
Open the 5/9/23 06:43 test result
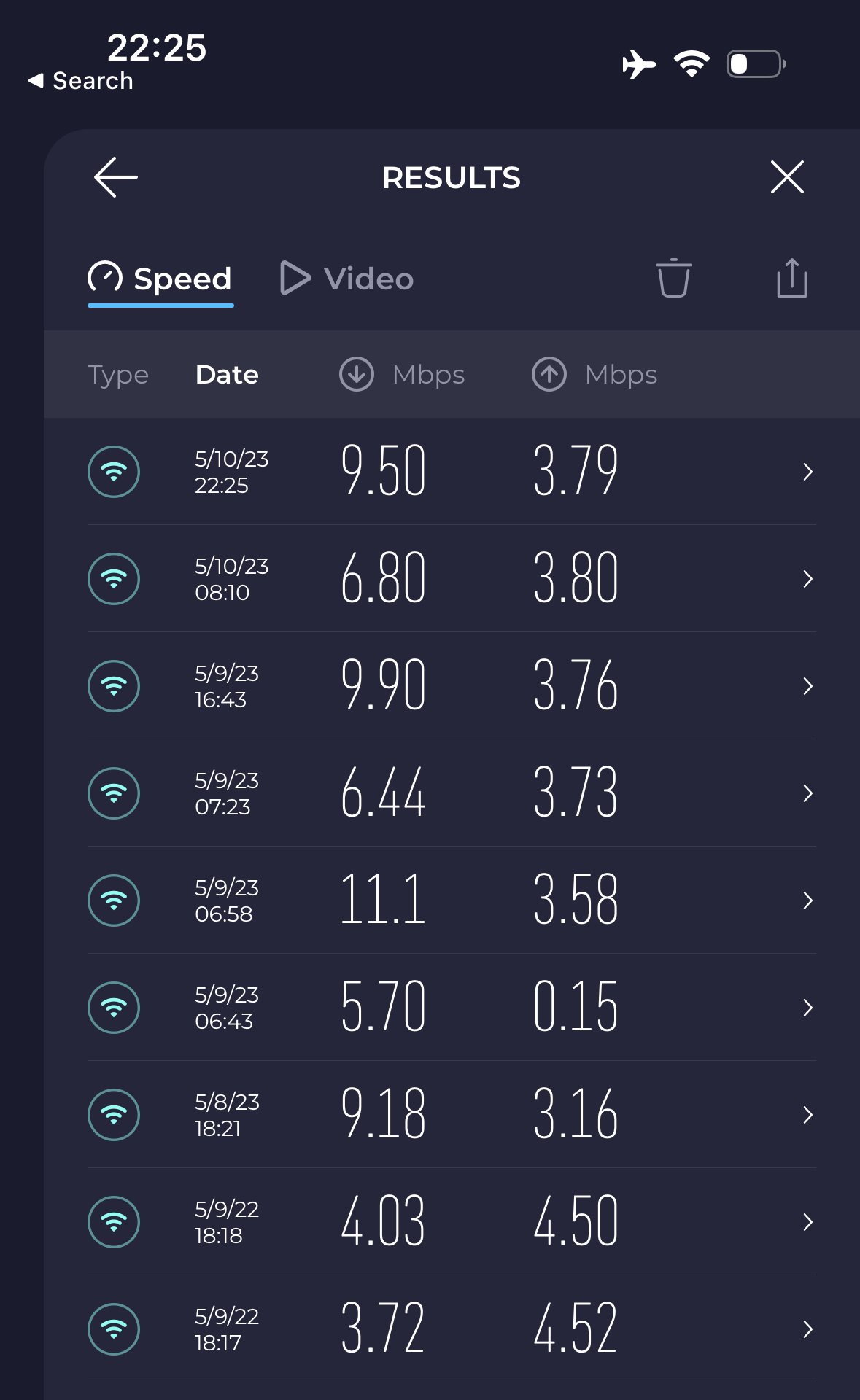[452, 1008]
